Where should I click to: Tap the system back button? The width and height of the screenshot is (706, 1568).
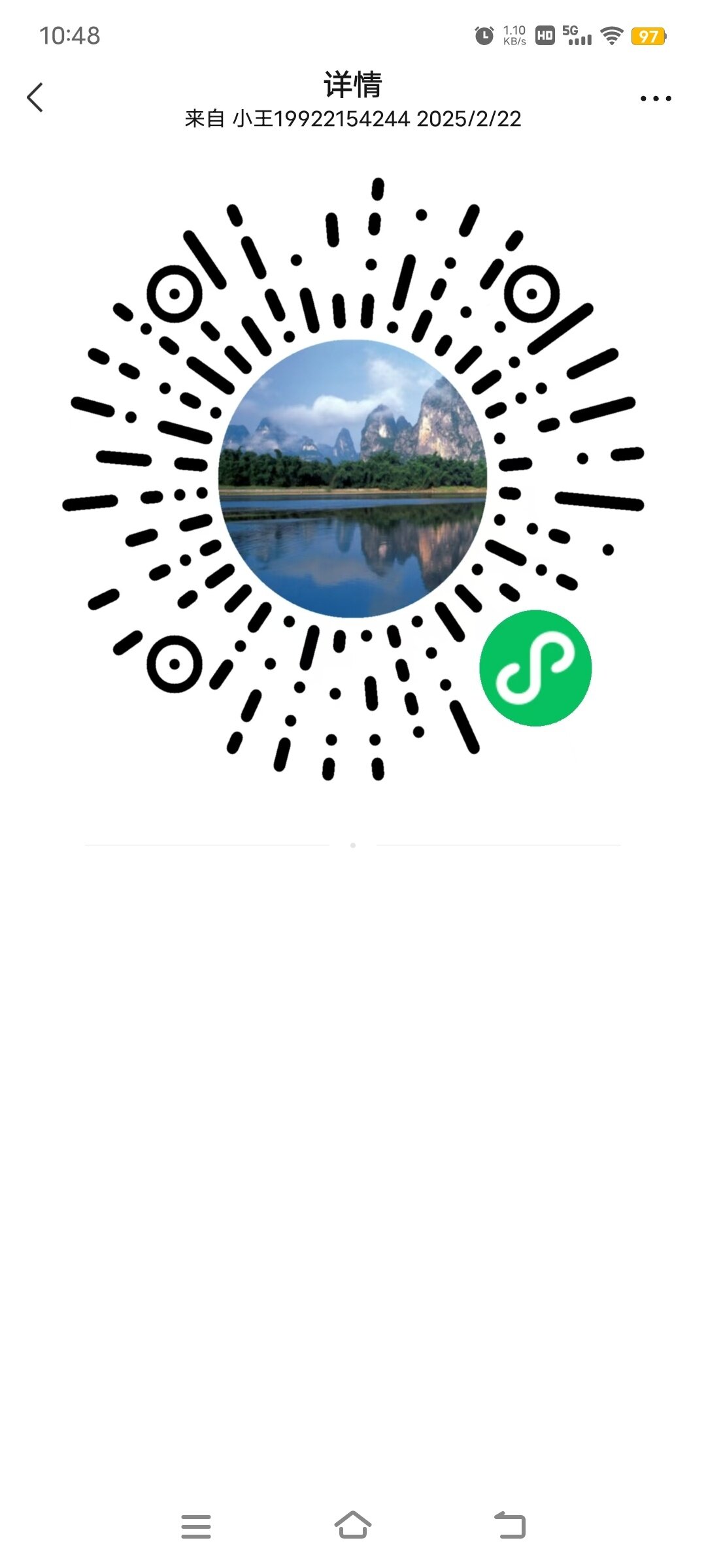point(510,1526)
